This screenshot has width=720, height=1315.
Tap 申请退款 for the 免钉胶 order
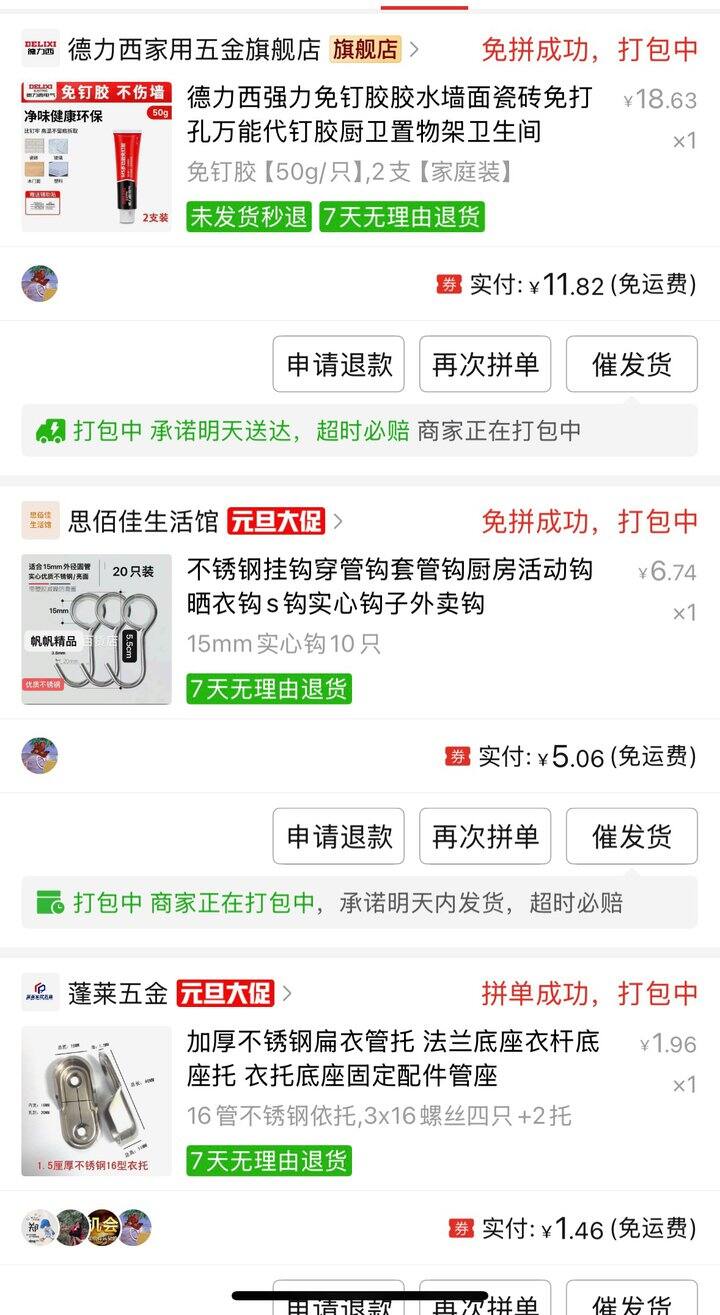[338, 364]
